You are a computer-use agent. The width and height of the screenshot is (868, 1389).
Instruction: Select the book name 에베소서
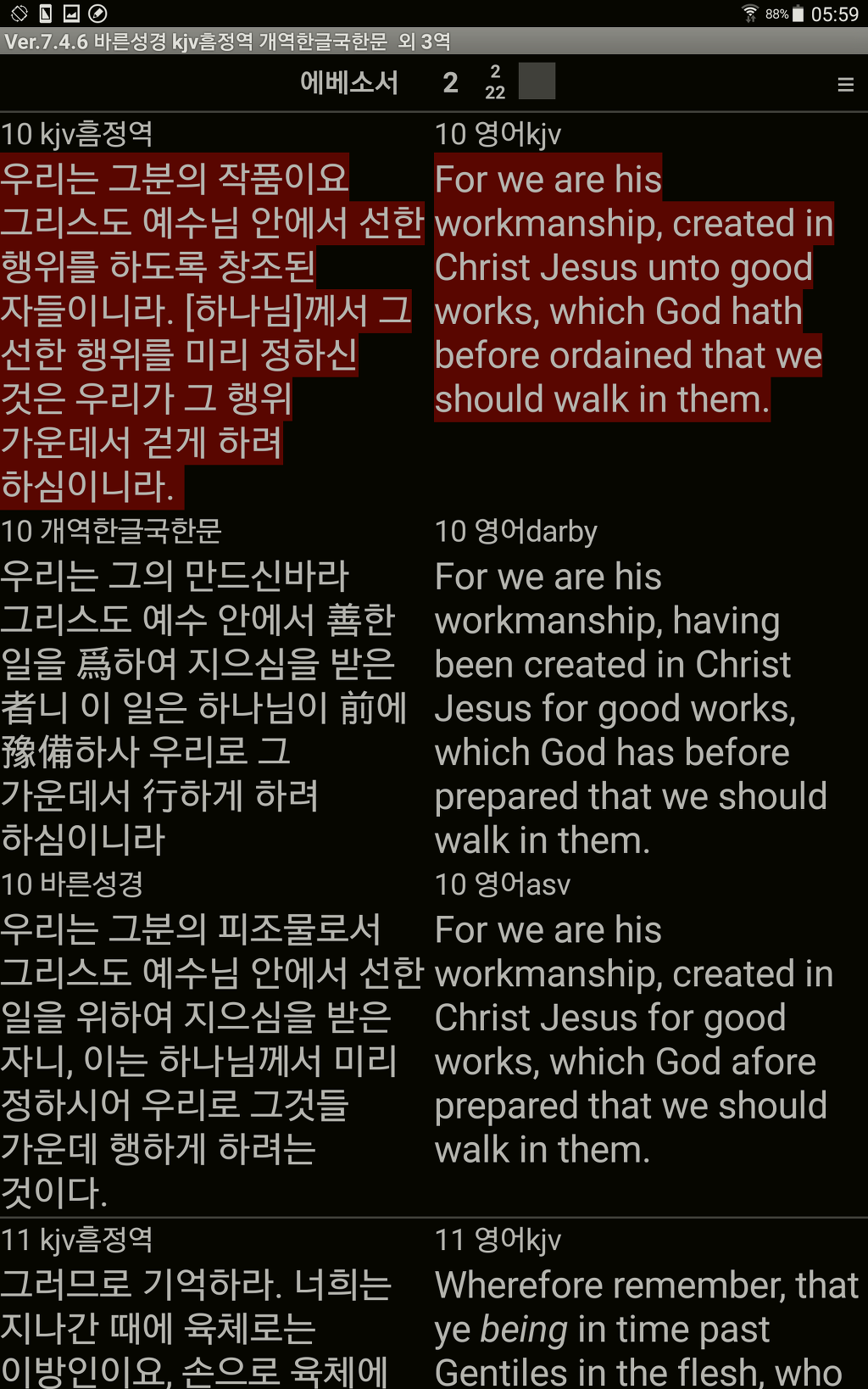tap(349, 82)
